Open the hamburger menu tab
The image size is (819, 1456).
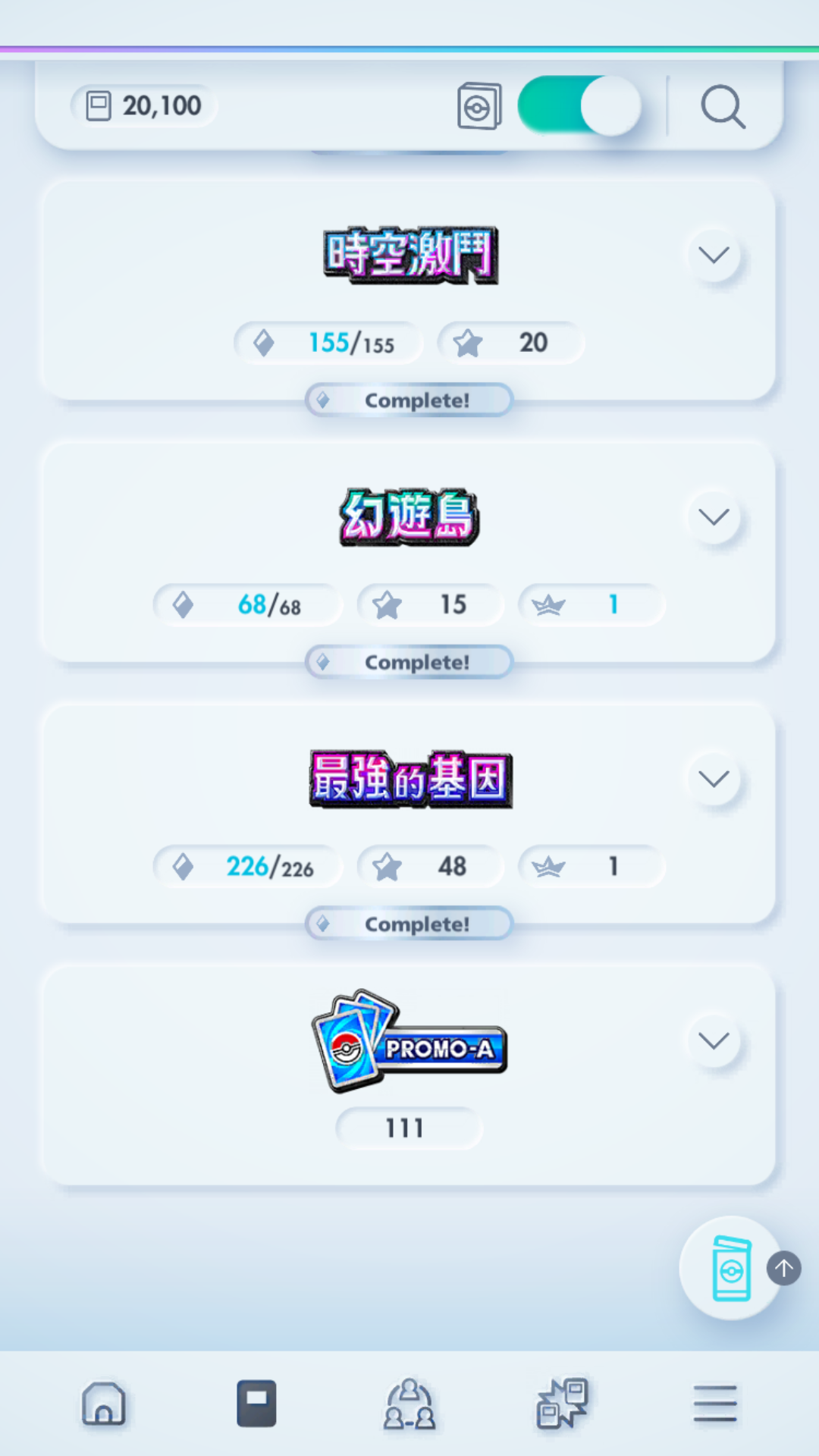tap(714, 1404)
